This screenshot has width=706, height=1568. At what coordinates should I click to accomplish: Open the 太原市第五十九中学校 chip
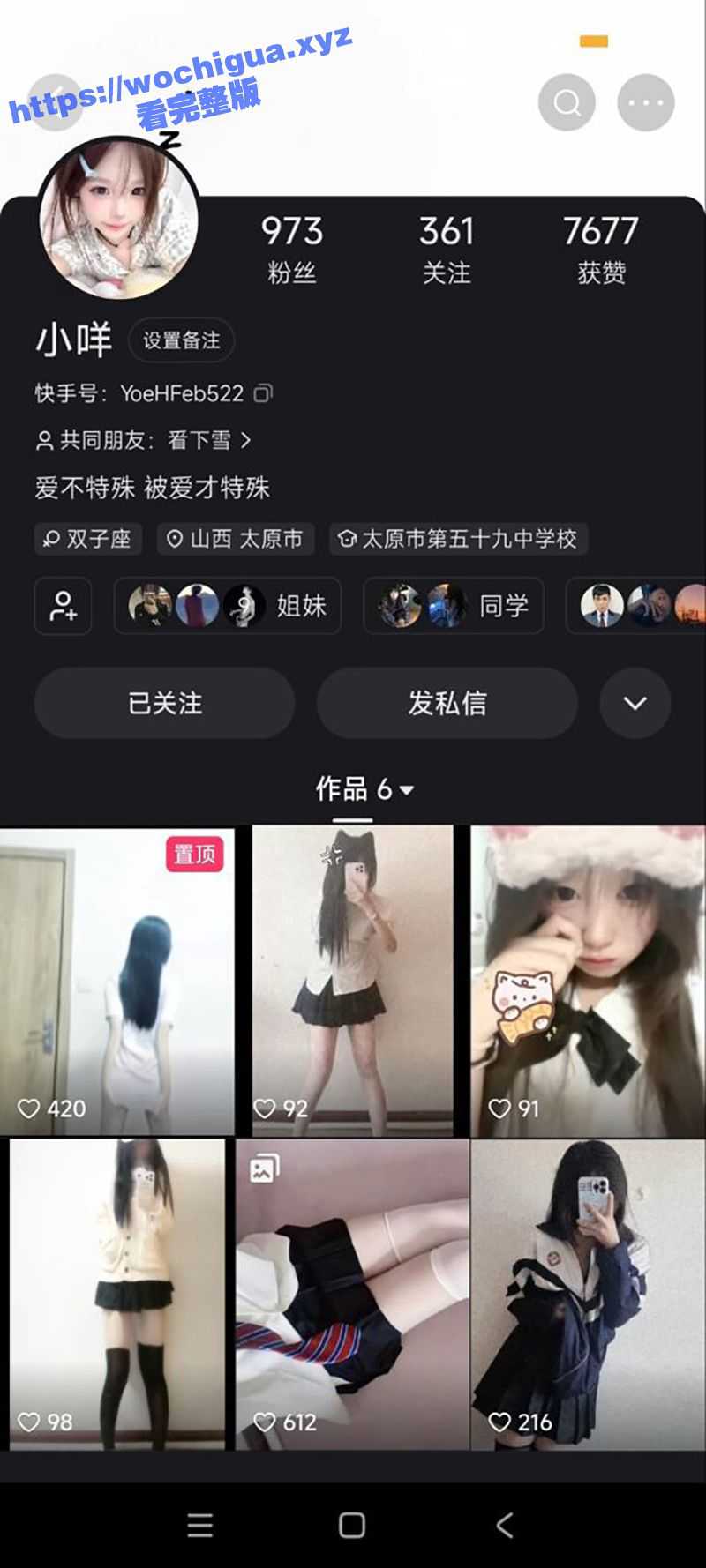pos(458,539)
